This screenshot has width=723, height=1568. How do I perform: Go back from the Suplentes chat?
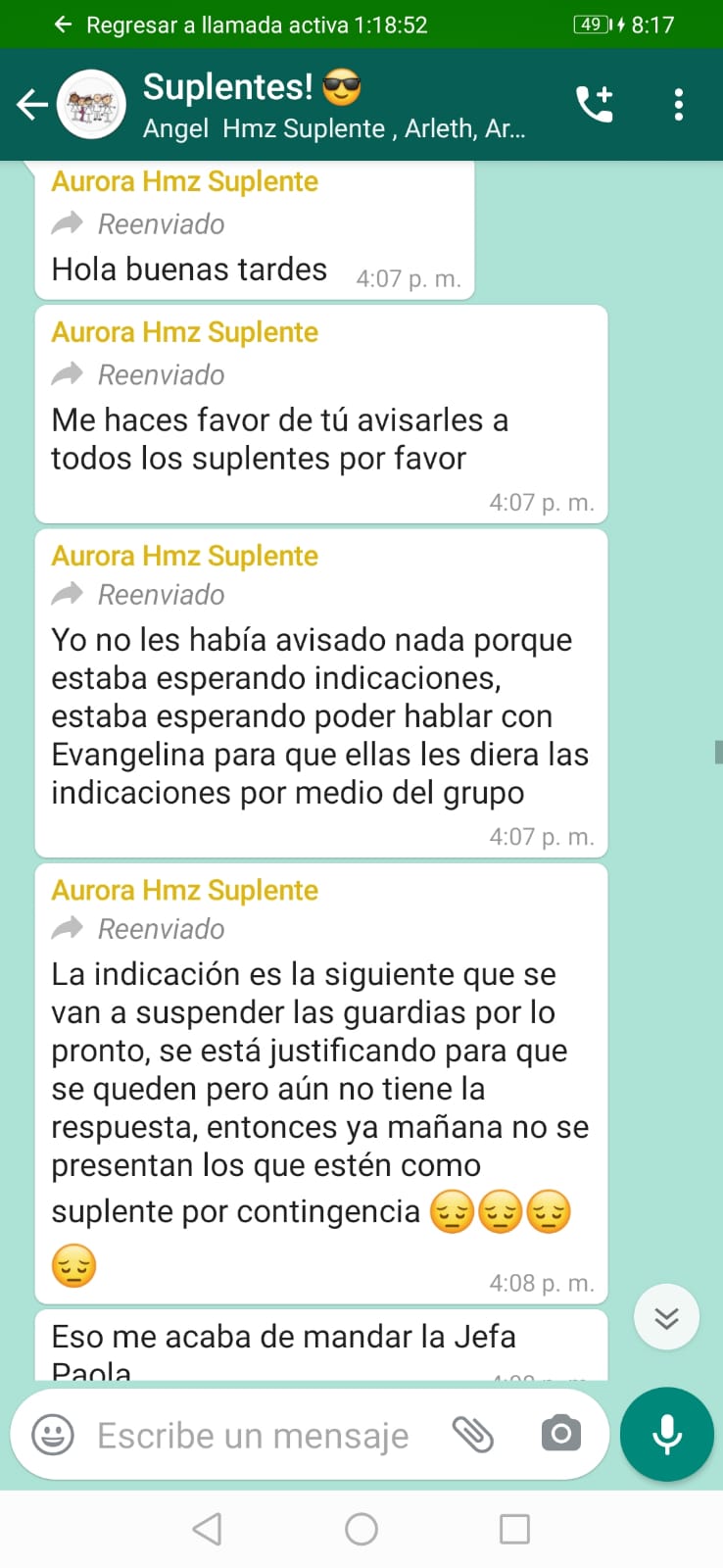31,104
